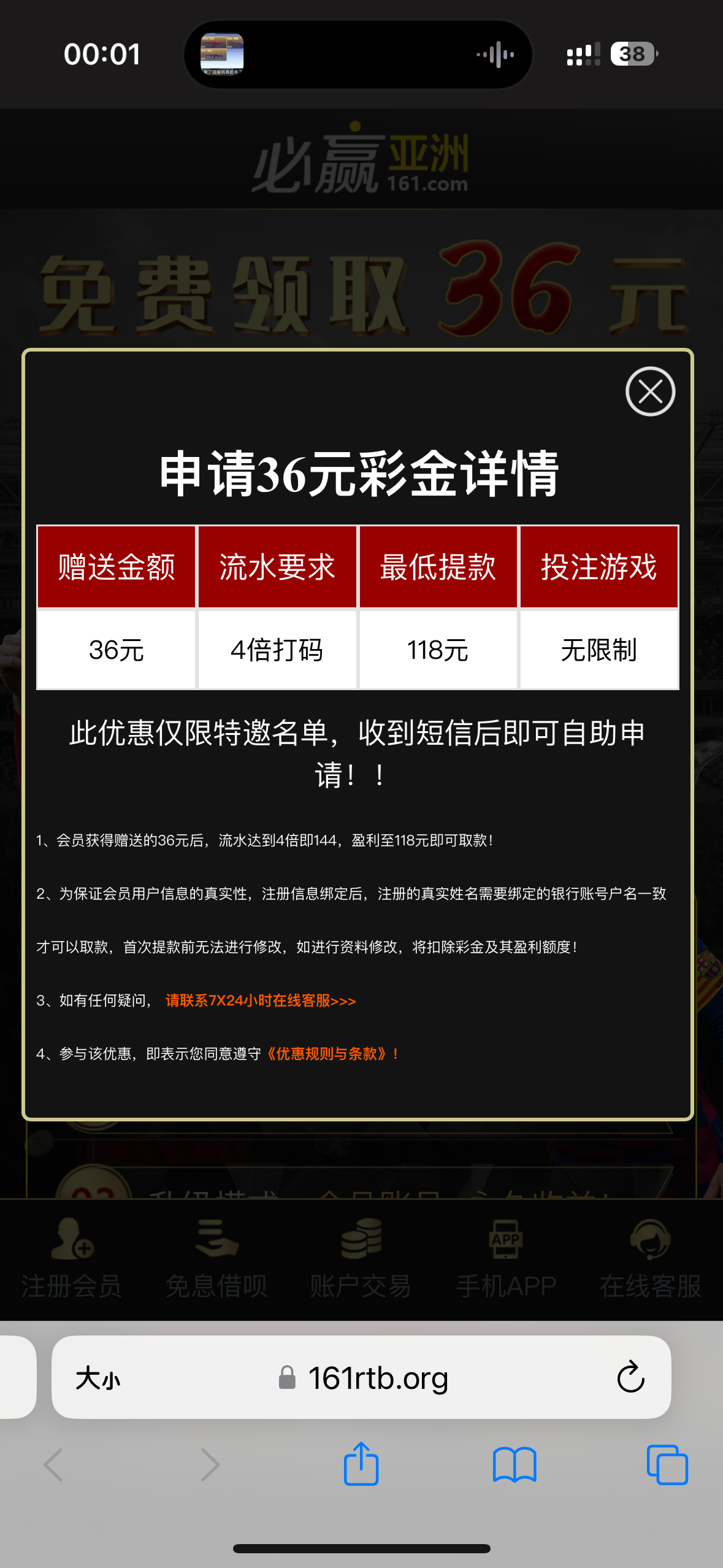The height and width of the screenshot is (1568, 723).
Task: Open Safari bookmarks
Action: pyautogui.click(x=514, y=1465)
